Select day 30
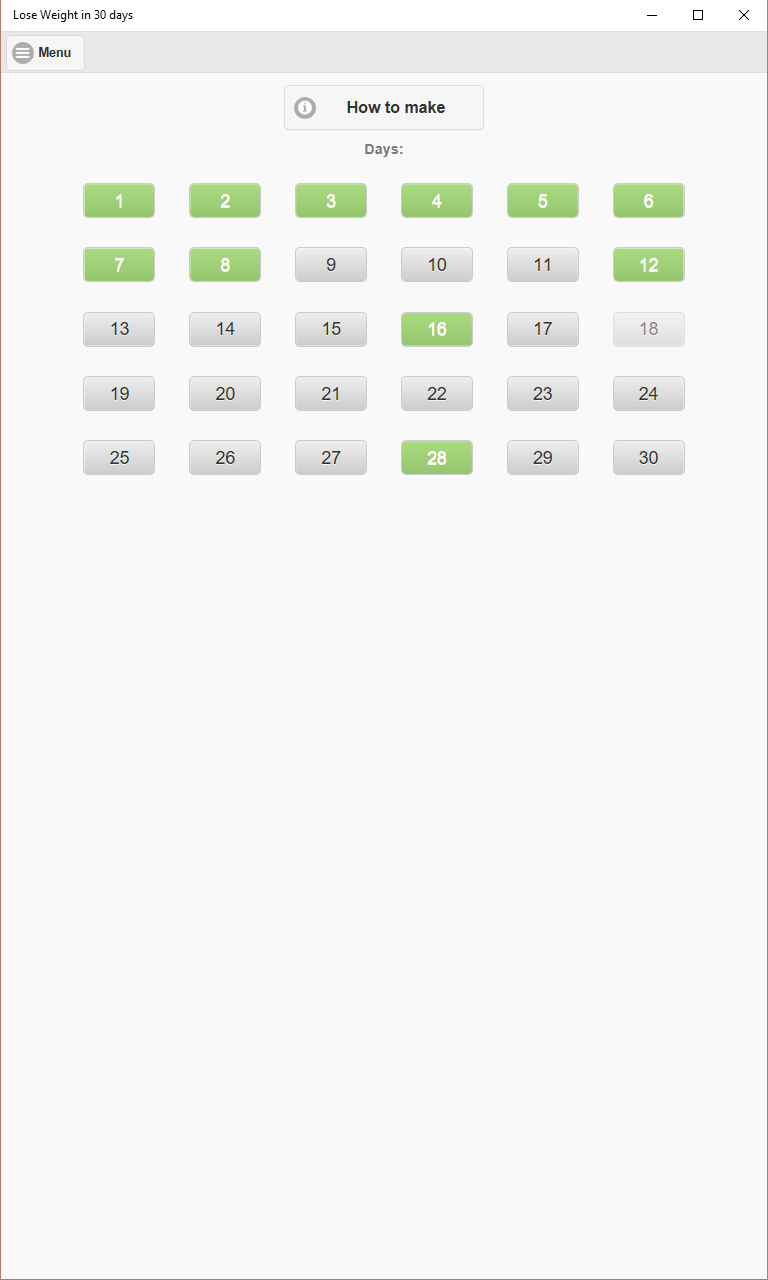This screenshot has width=768, height=1280. (x=649, y=458)
